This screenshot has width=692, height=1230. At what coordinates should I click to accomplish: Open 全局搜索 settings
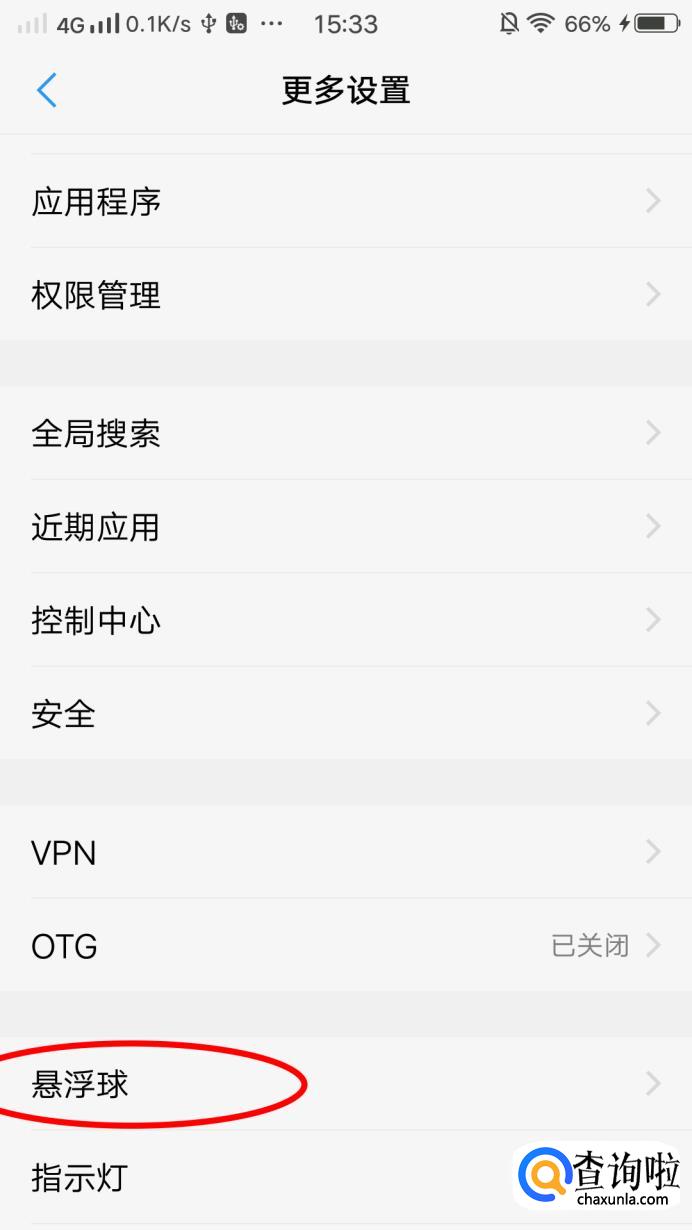tap(346, 433)
